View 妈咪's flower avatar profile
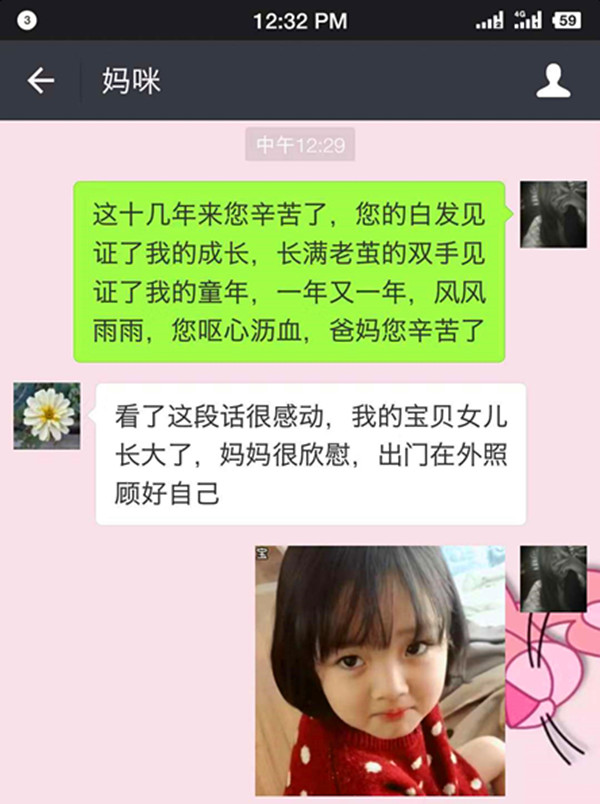Image resolution: width=600 pixels, height=804 pixels. (x=46, y=414)
